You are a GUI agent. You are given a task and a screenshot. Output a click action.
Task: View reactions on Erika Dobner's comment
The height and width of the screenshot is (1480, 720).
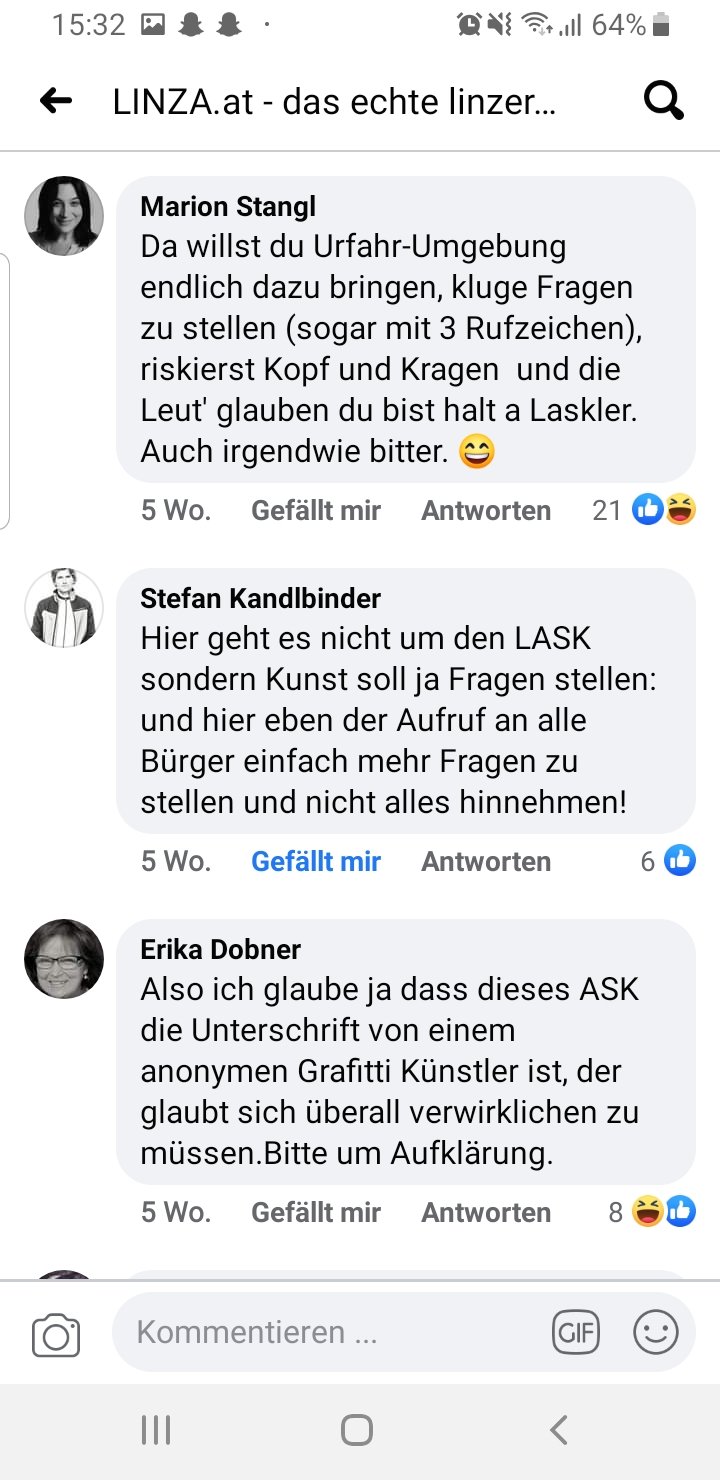[652, 1212]
